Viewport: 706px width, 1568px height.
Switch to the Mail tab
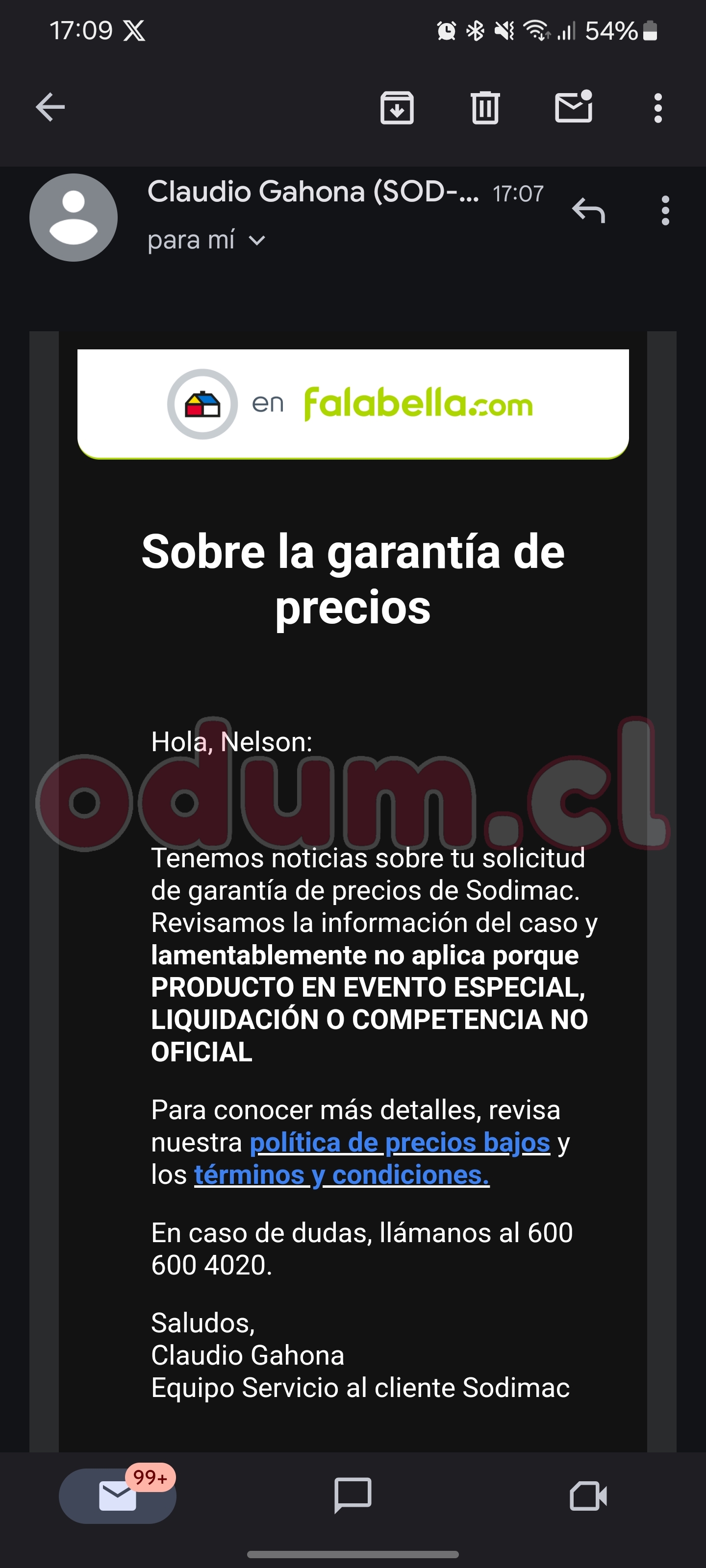tap(118, 1495)
